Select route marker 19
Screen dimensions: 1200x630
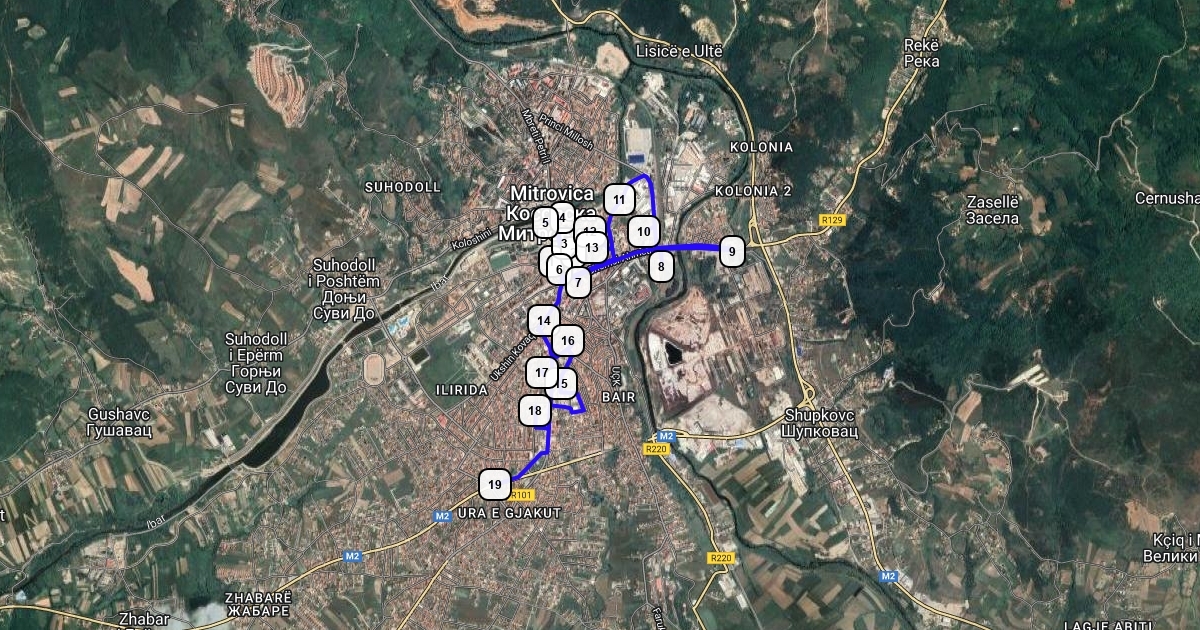point(495,485)
